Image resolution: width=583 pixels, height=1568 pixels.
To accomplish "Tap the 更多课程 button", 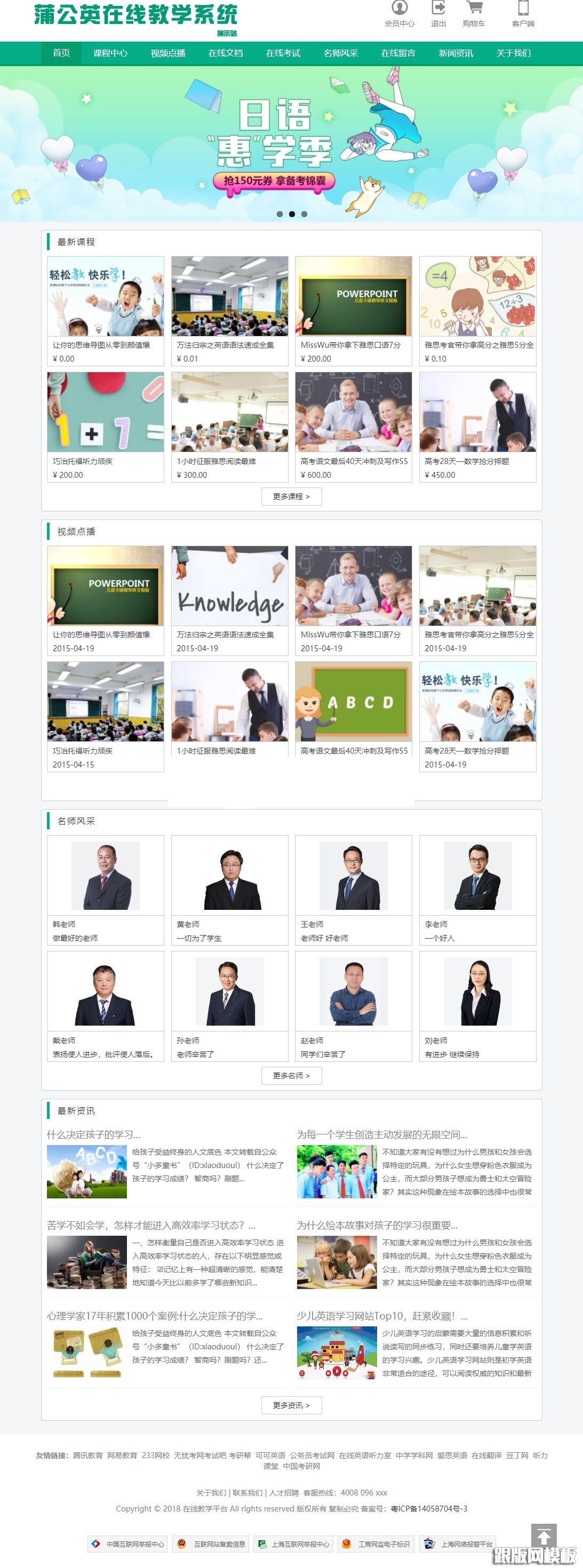I will (x=291, y=497).
